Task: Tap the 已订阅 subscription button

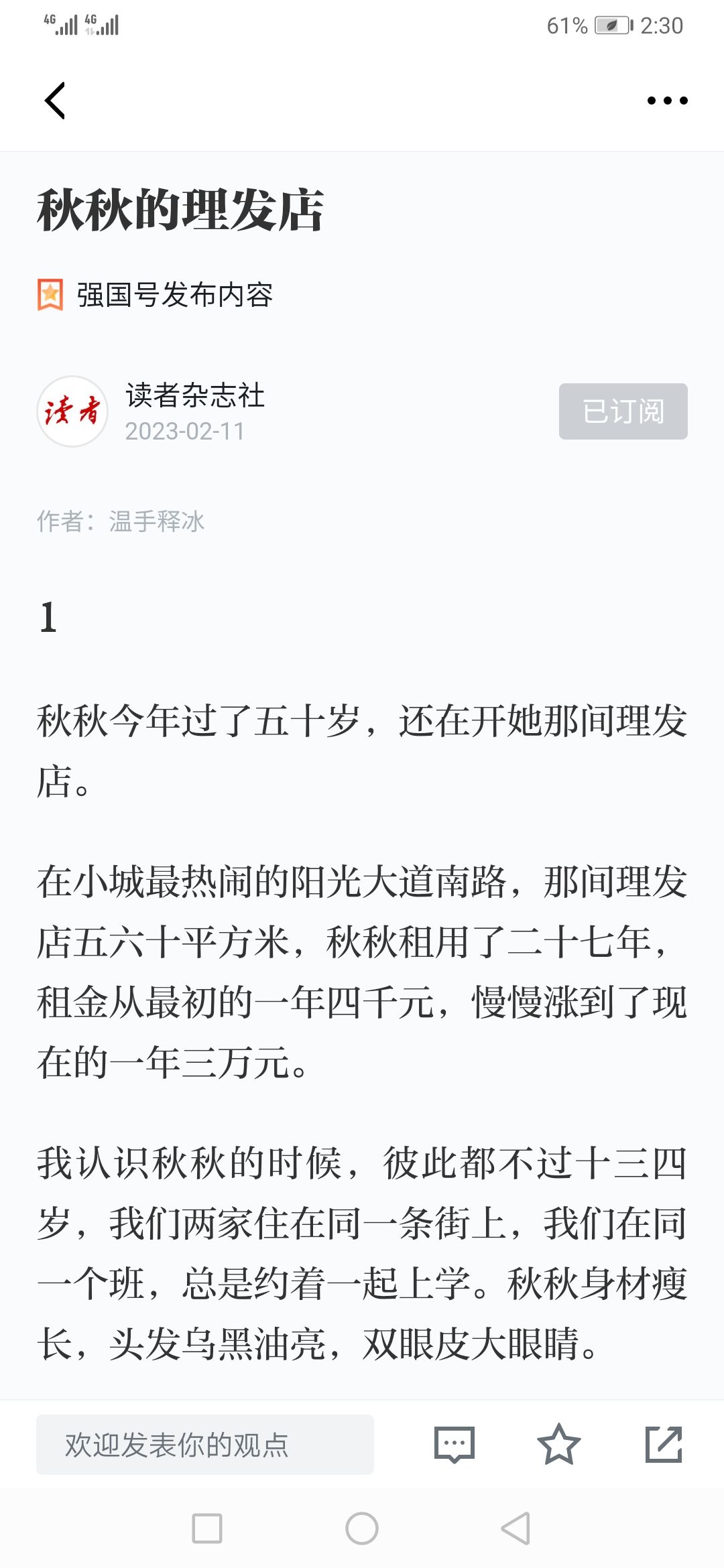Action: pyautogui.click(x=623, y=411)
